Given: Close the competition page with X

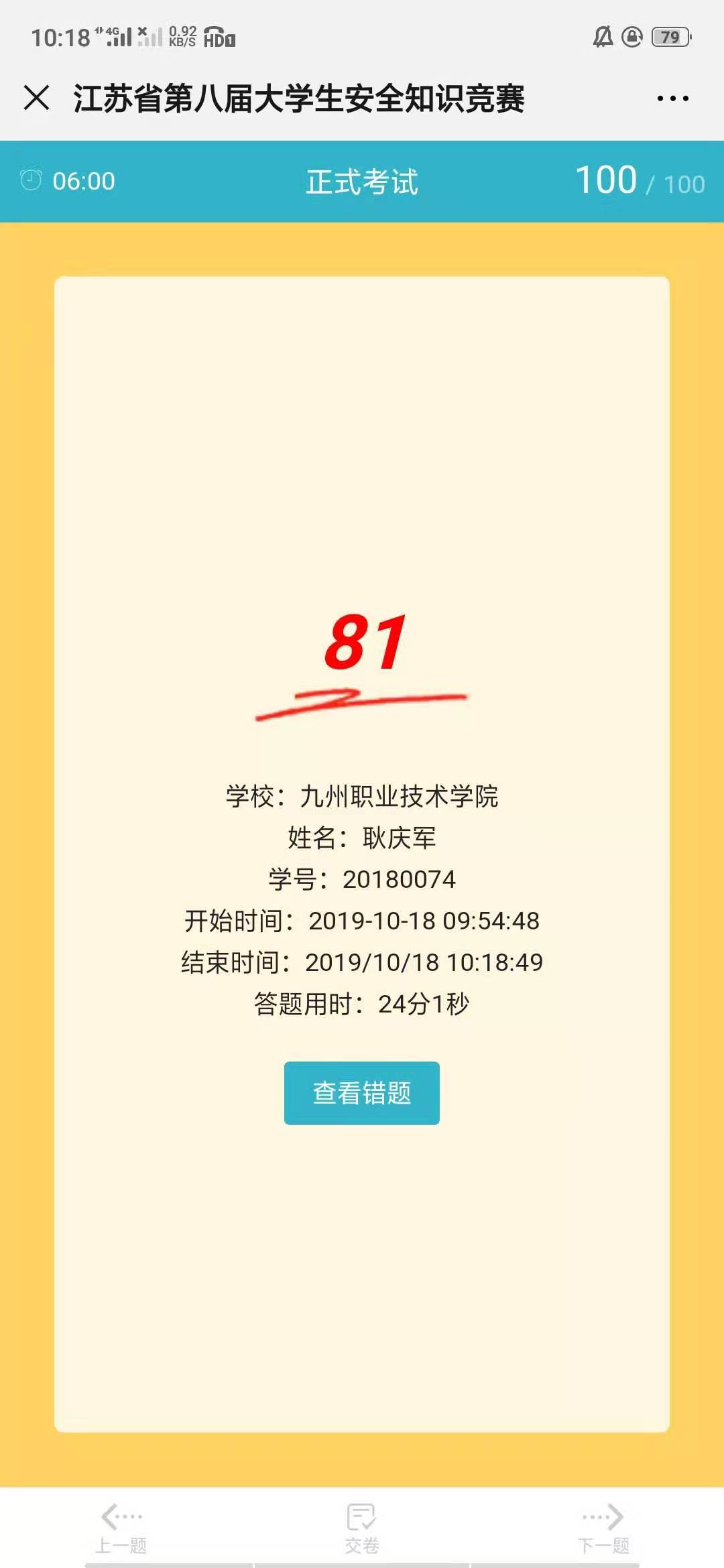Looking at the screenshot, I should pyautogui.click(x=37, y=98).
